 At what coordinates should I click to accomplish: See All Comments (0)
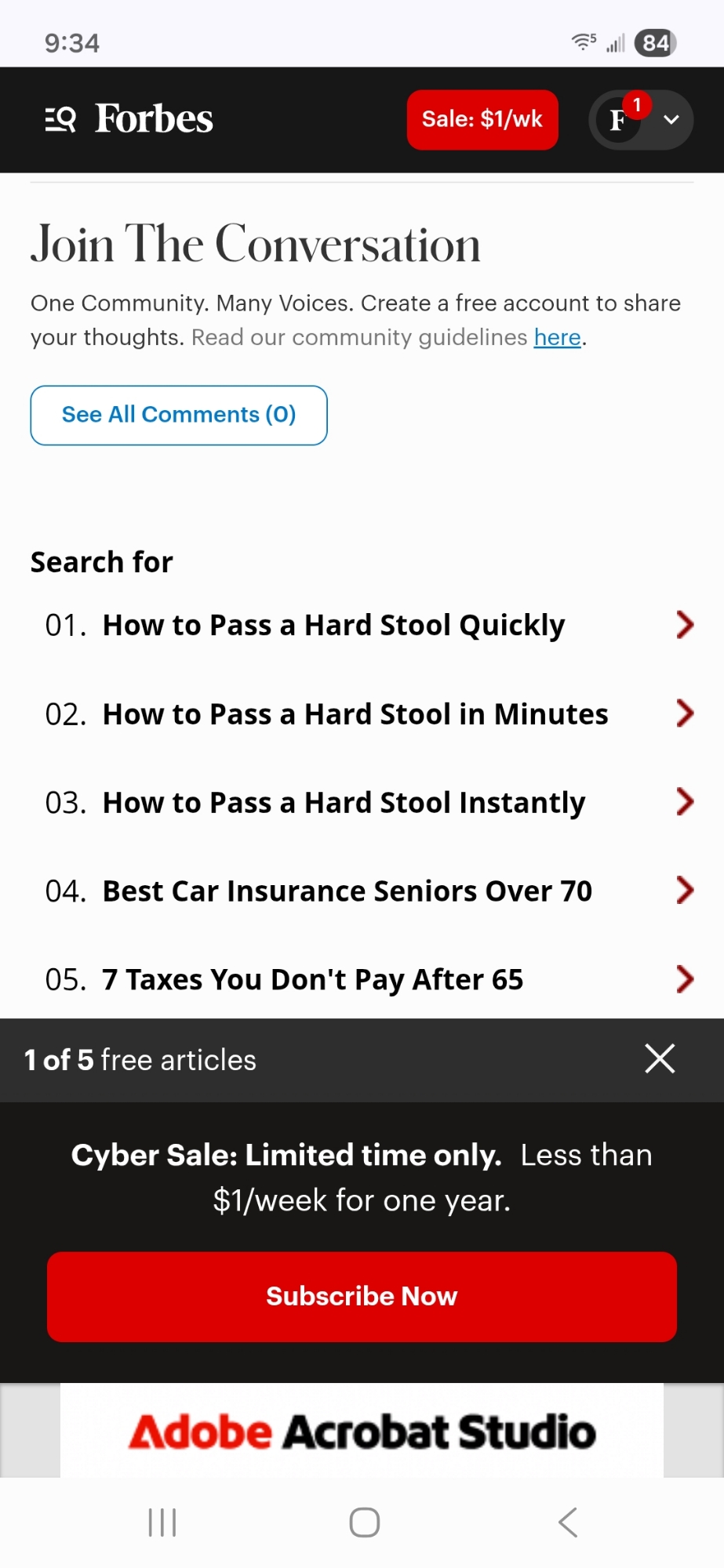(179, 415)
